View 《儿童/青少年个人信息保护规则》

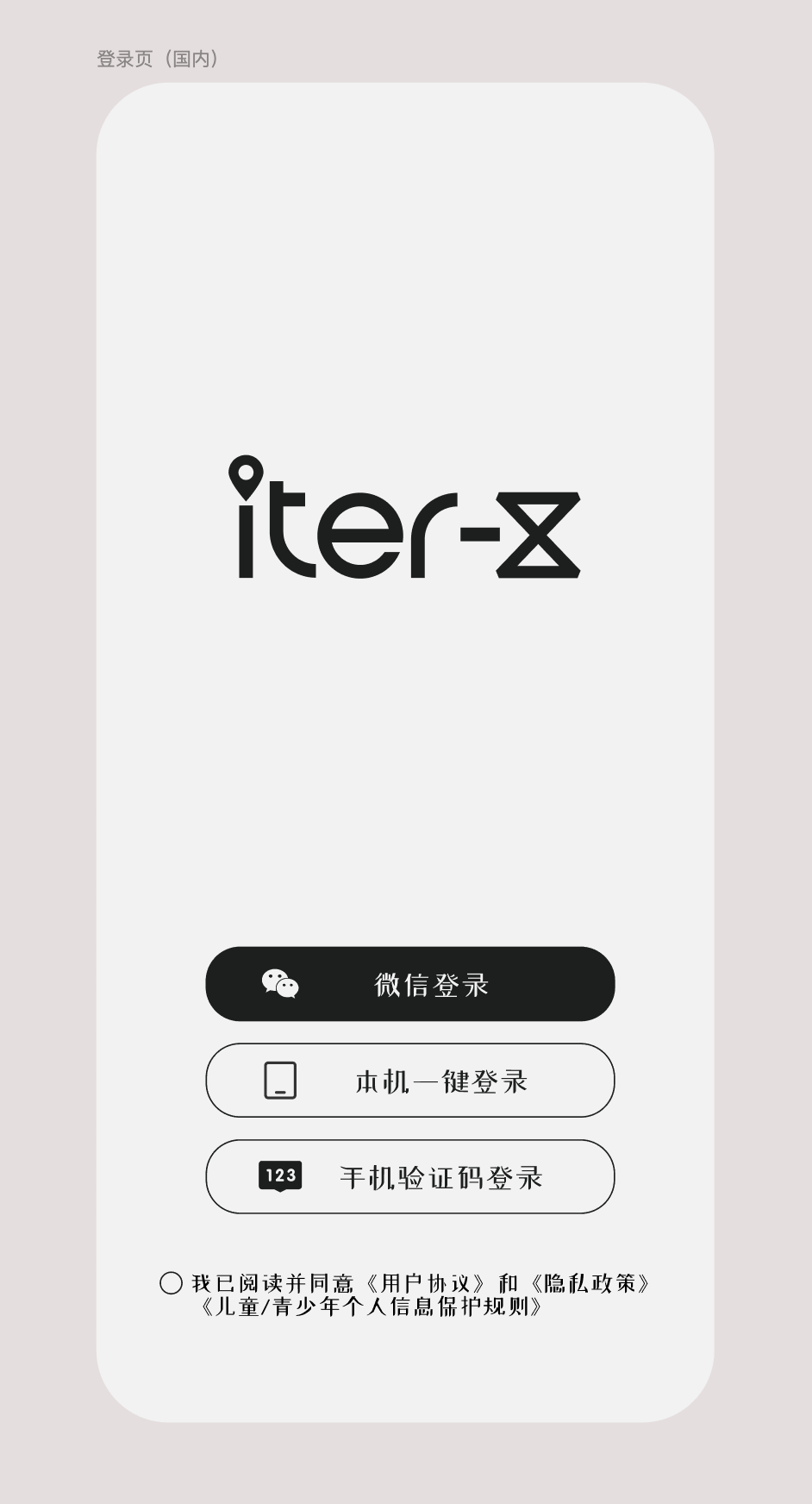point(372,1307)
